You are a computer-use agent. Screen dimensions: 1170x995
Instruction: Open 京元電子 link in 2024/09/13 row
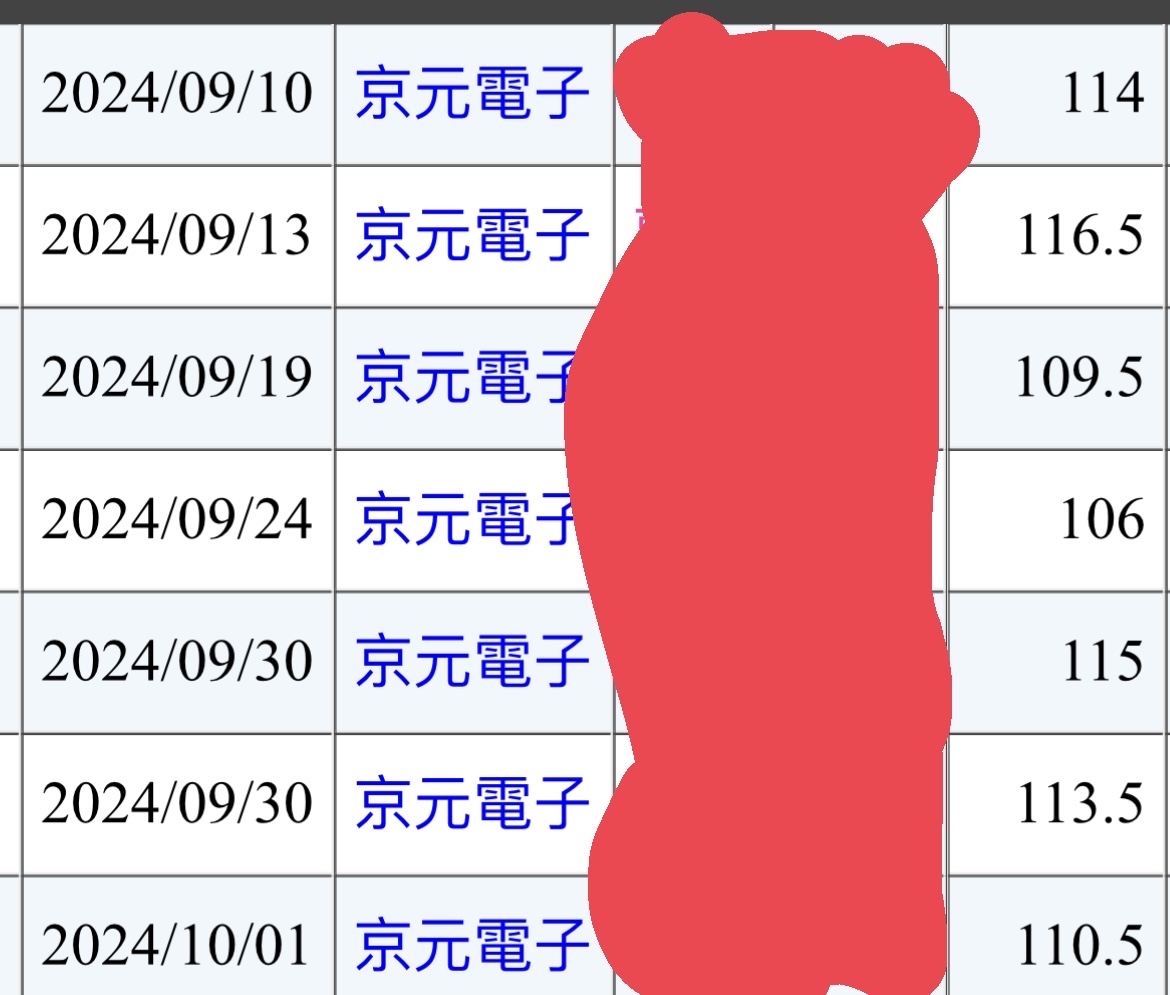(472, 236)
